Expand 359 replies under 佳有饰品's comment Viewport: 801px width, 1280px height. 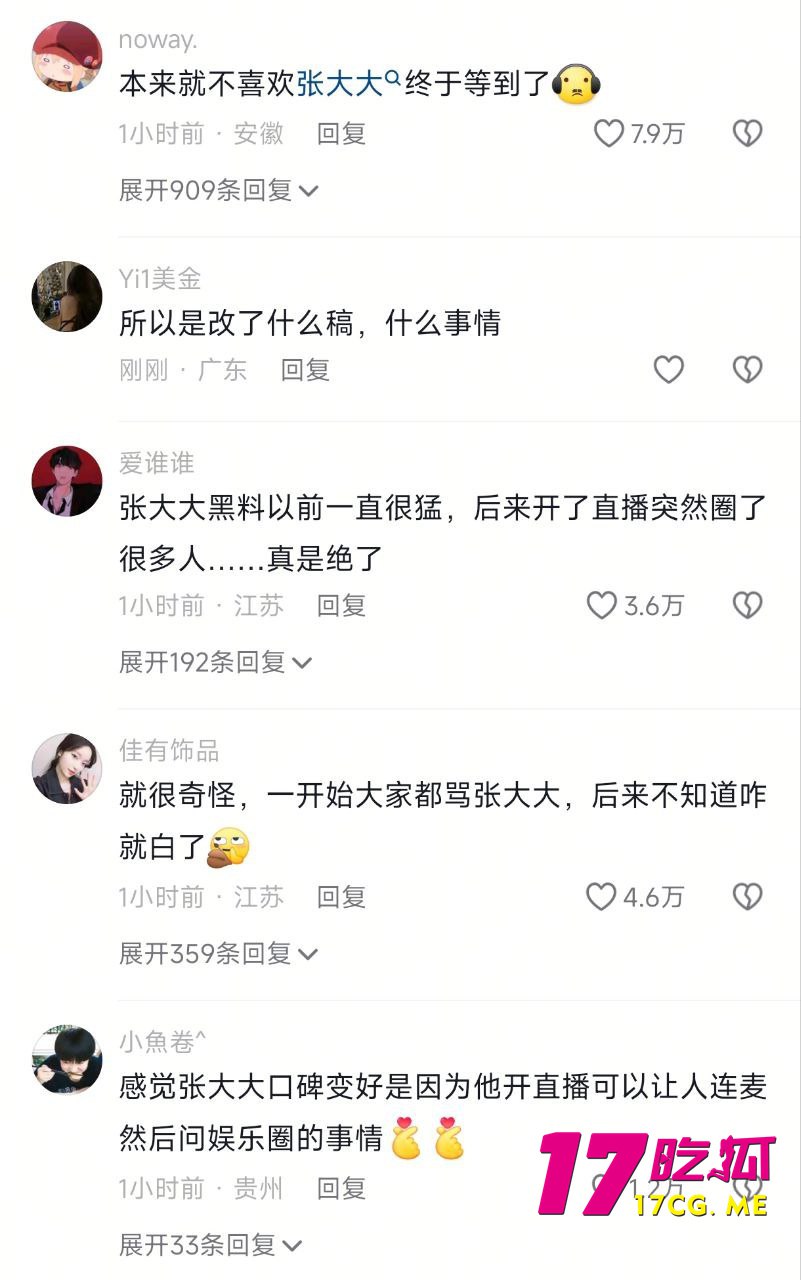[218, 954]
